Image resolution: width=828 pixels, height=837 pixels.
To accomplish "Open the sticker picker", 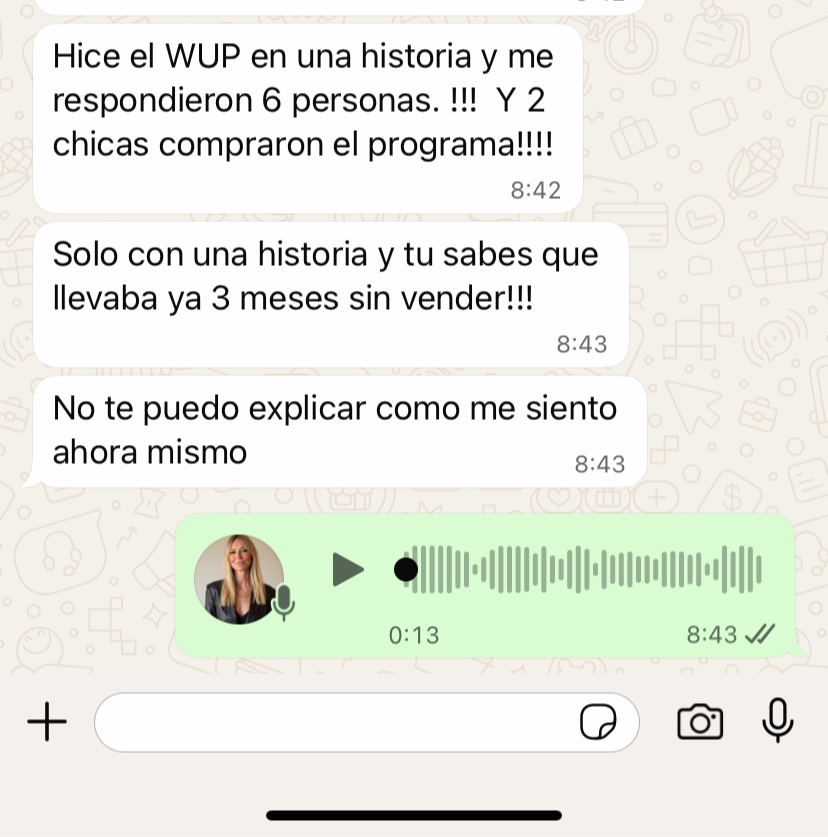I will pos(598,722).
